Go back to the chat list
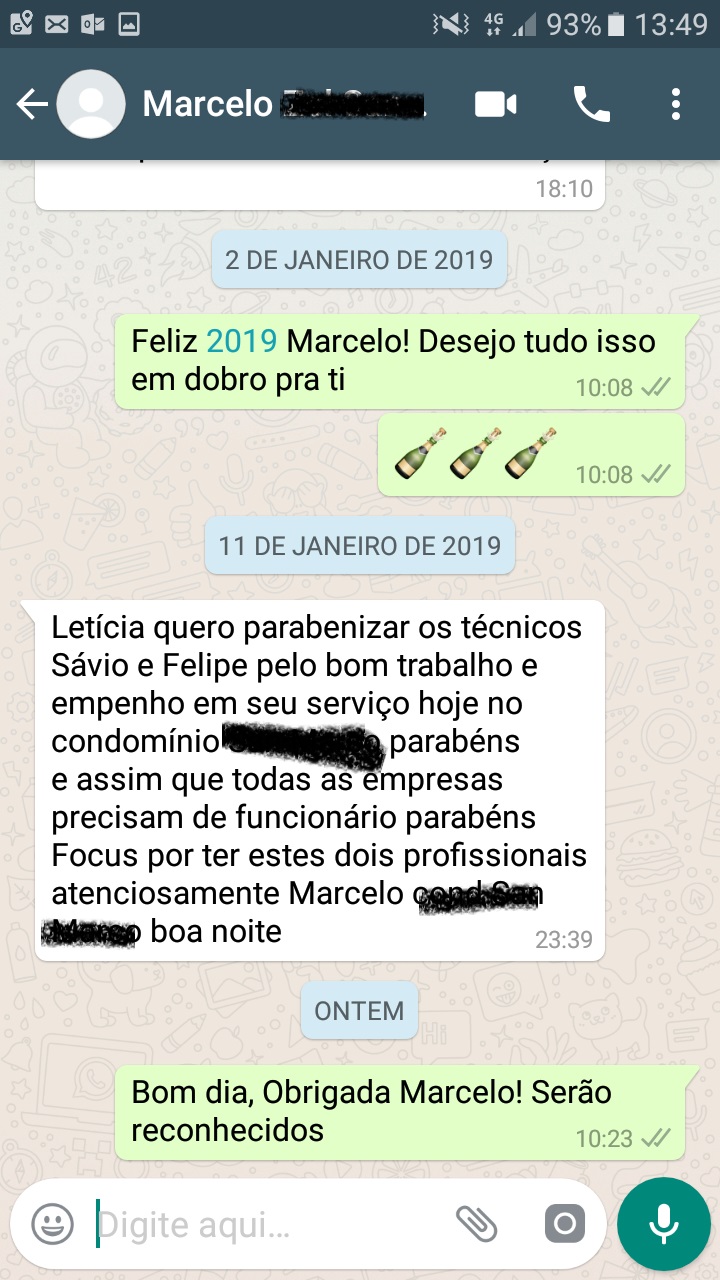720x1280 pixels. pyautogui.click(x=32, y=104)
